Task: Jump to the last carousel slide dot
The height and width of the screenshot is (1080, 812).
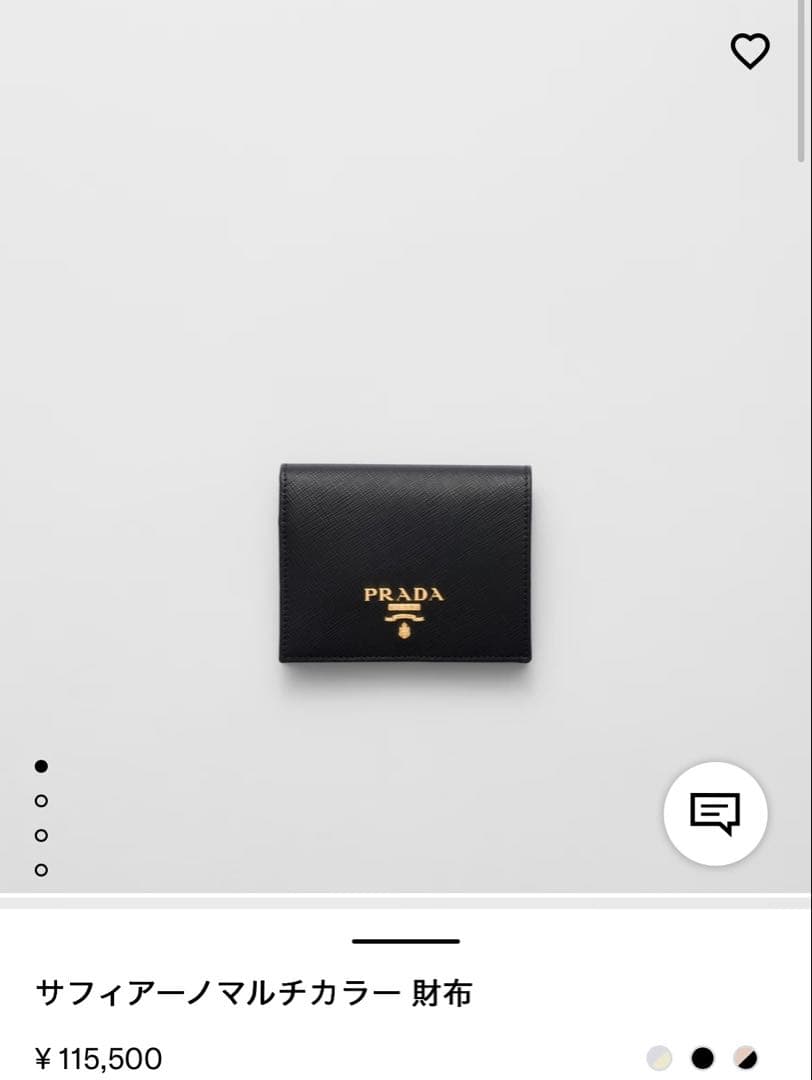Action: (40, 868)
